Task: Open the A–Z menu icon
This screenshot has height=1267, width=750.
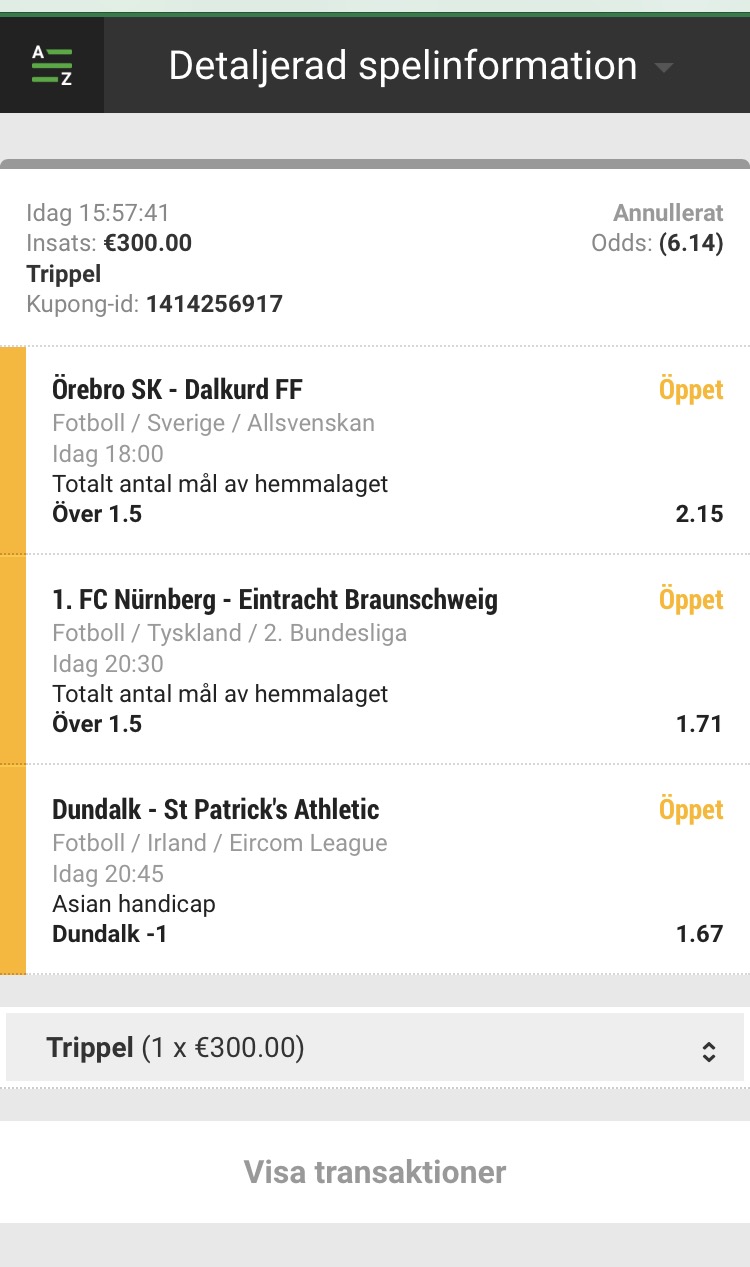Action: point(52,65)
